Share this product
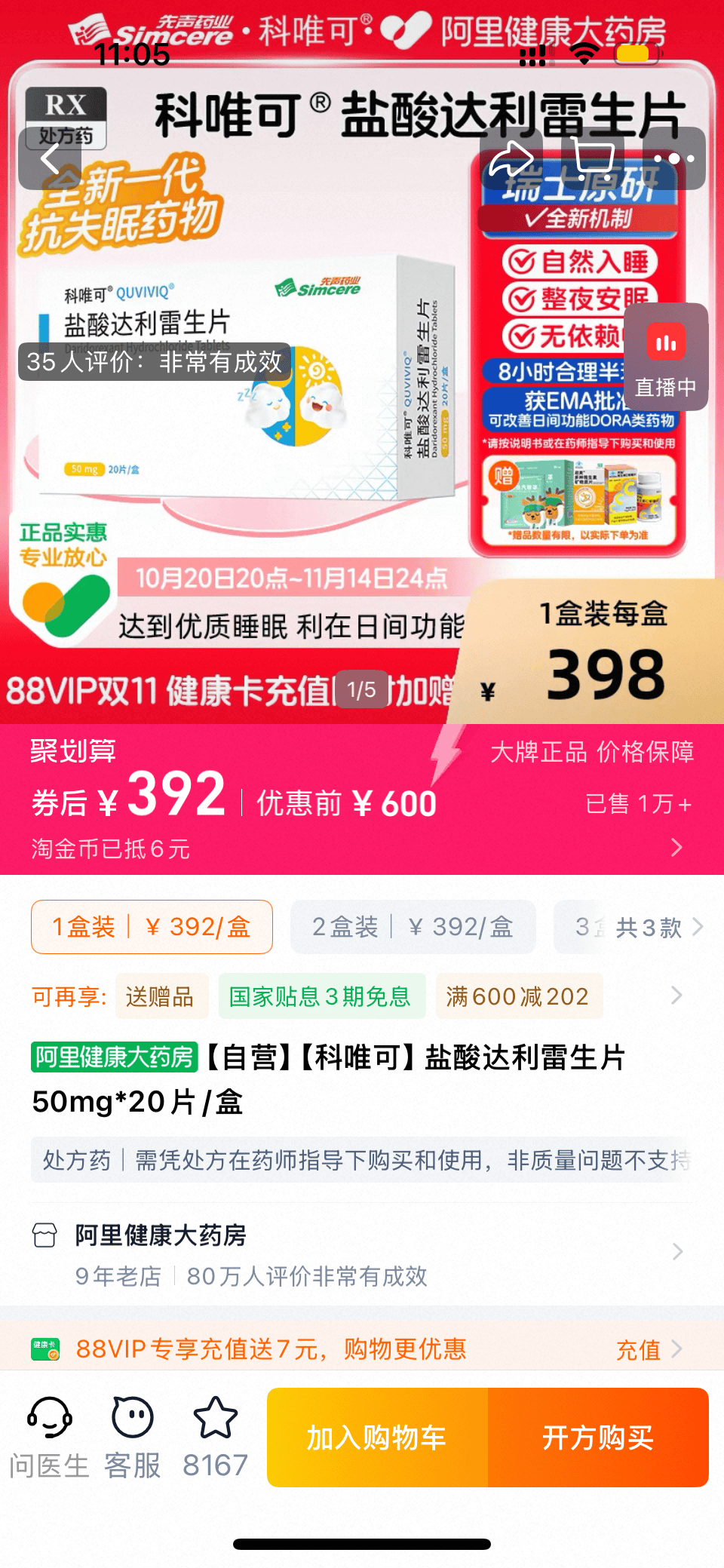The image size is (724, 1568). click(x=511, y=159)
